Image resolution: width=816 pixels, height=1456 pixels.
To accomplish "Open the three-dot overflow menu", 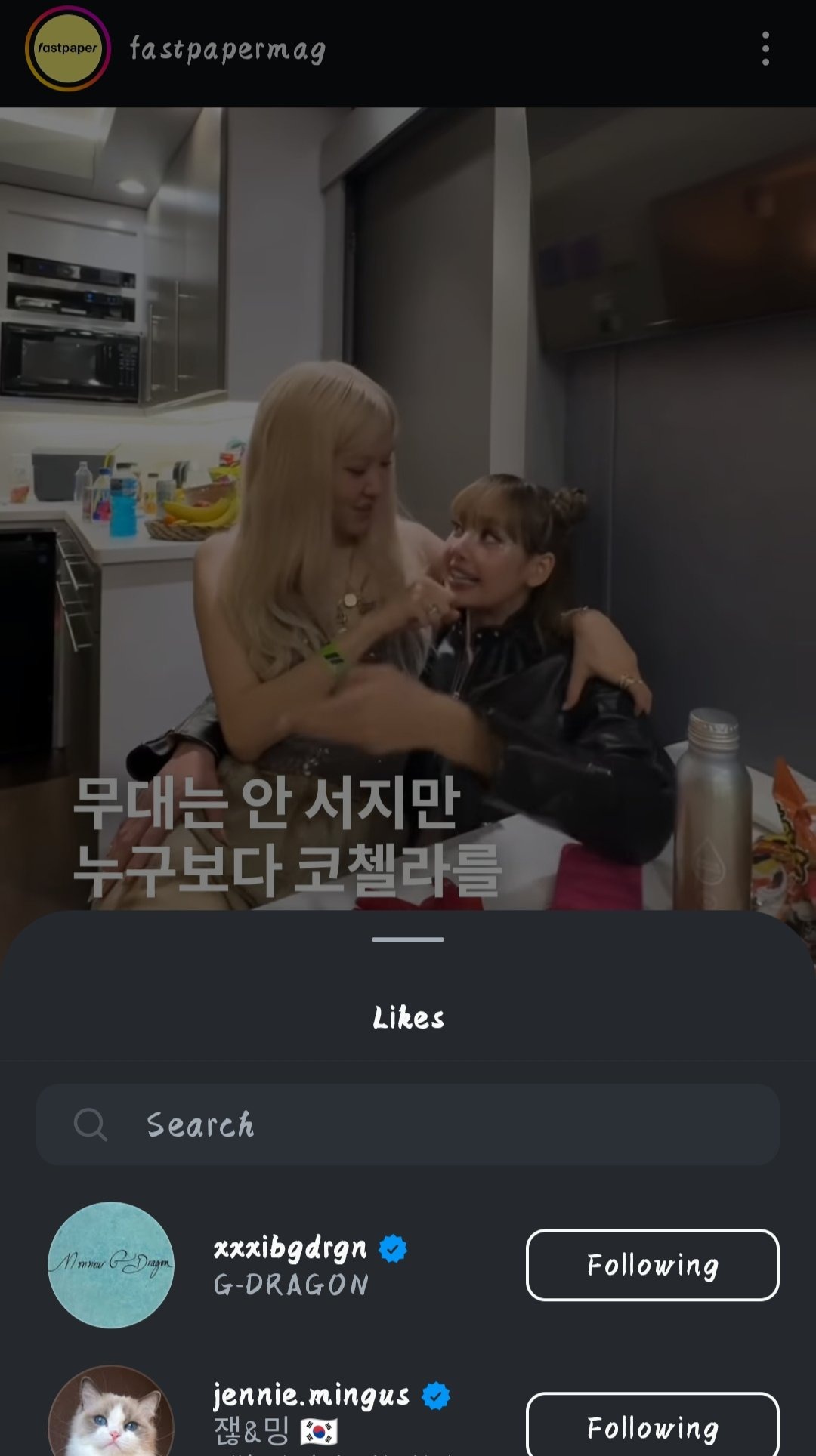I will click(765, 49).
